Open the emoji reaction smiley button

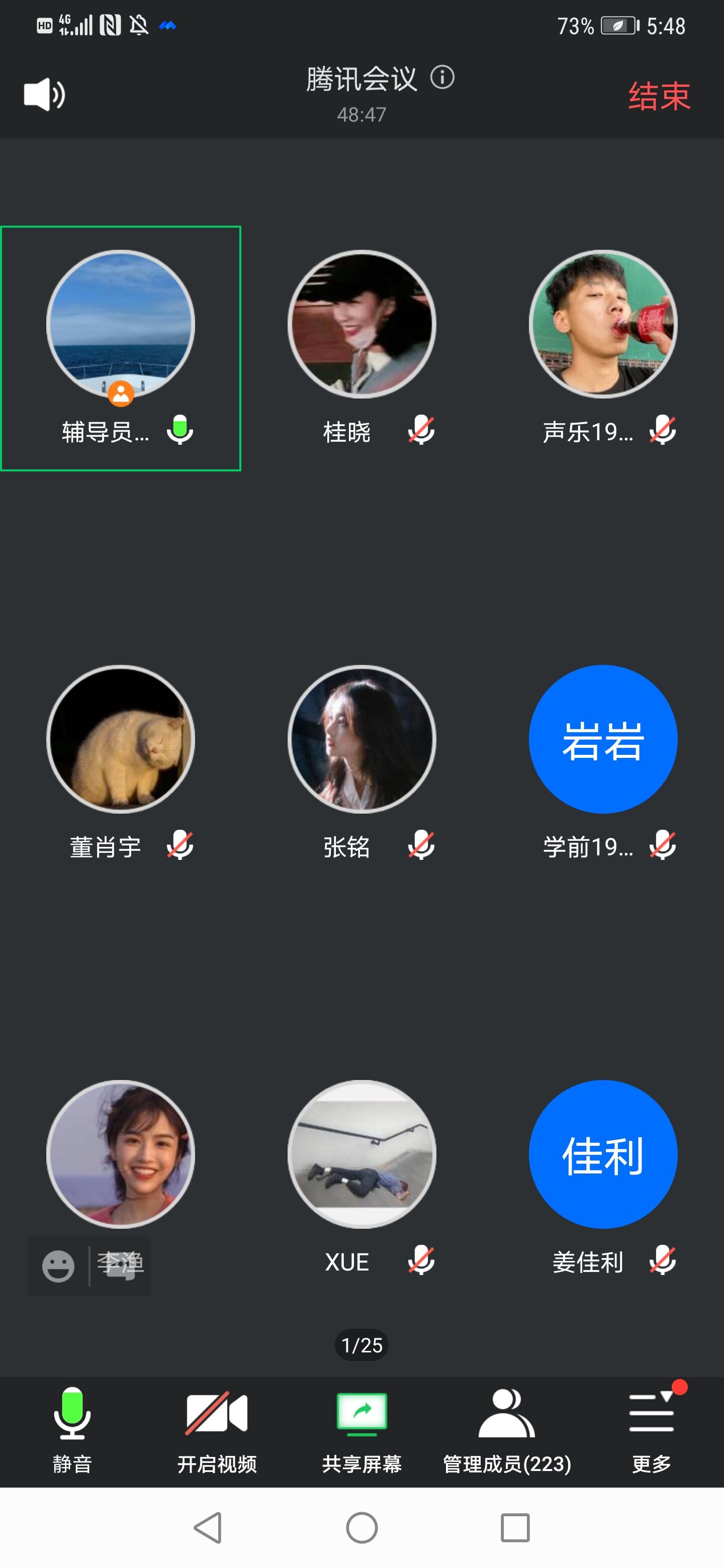tap(58, 1266)
